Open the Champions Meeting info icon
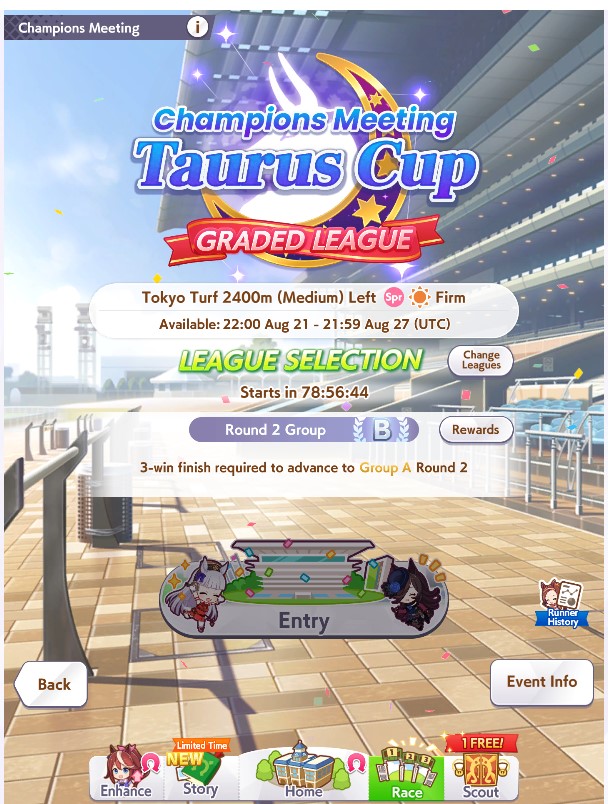 pyautogui.click(x=197, y=27)
